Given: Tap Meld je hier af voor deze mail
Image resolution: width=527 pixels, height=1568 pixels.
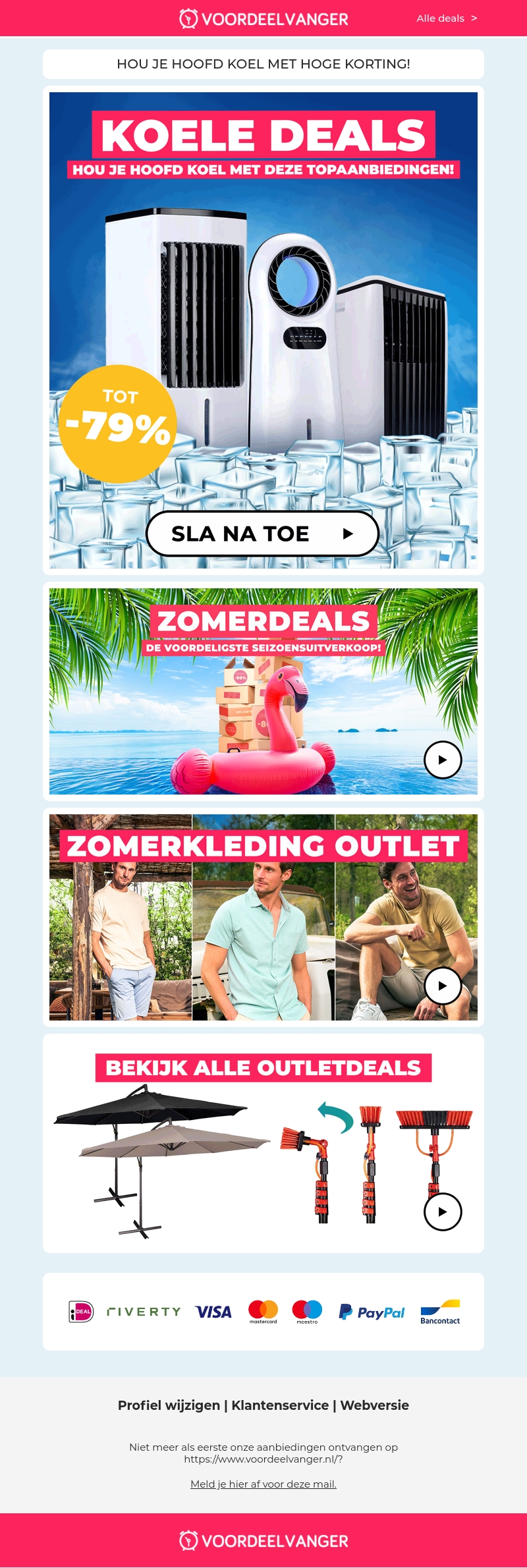Looking at the screenshot, I should pyautogui.click(x=263, y=1484).
